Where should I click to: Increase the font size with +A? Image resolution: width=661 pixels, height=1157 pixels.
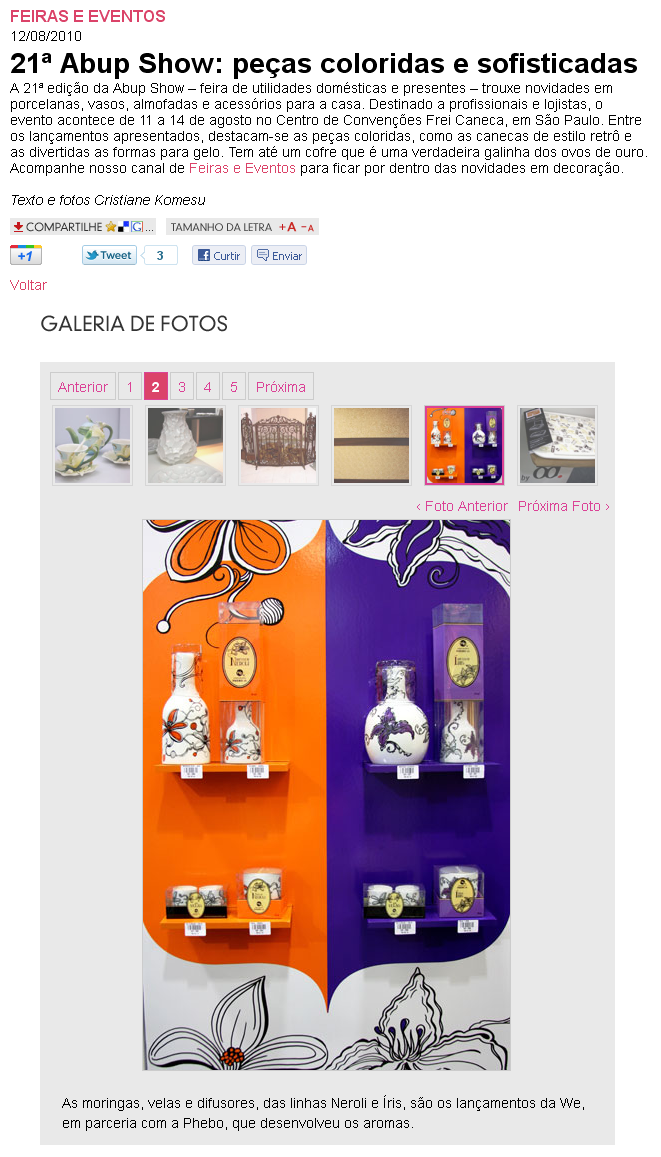click(x=288, y=227)
